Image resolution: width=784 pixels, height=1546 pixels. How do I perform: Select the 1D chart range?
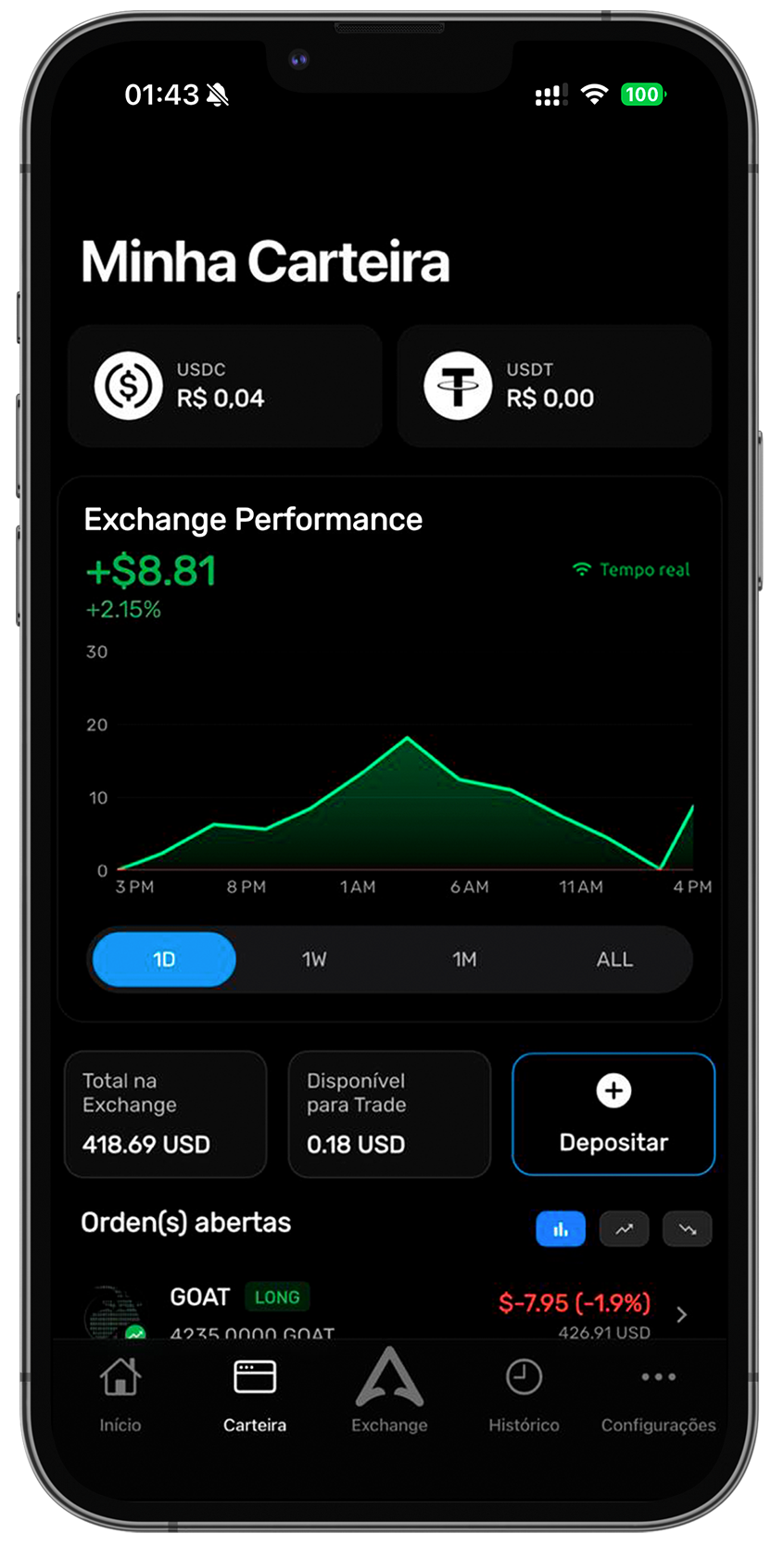164,959
